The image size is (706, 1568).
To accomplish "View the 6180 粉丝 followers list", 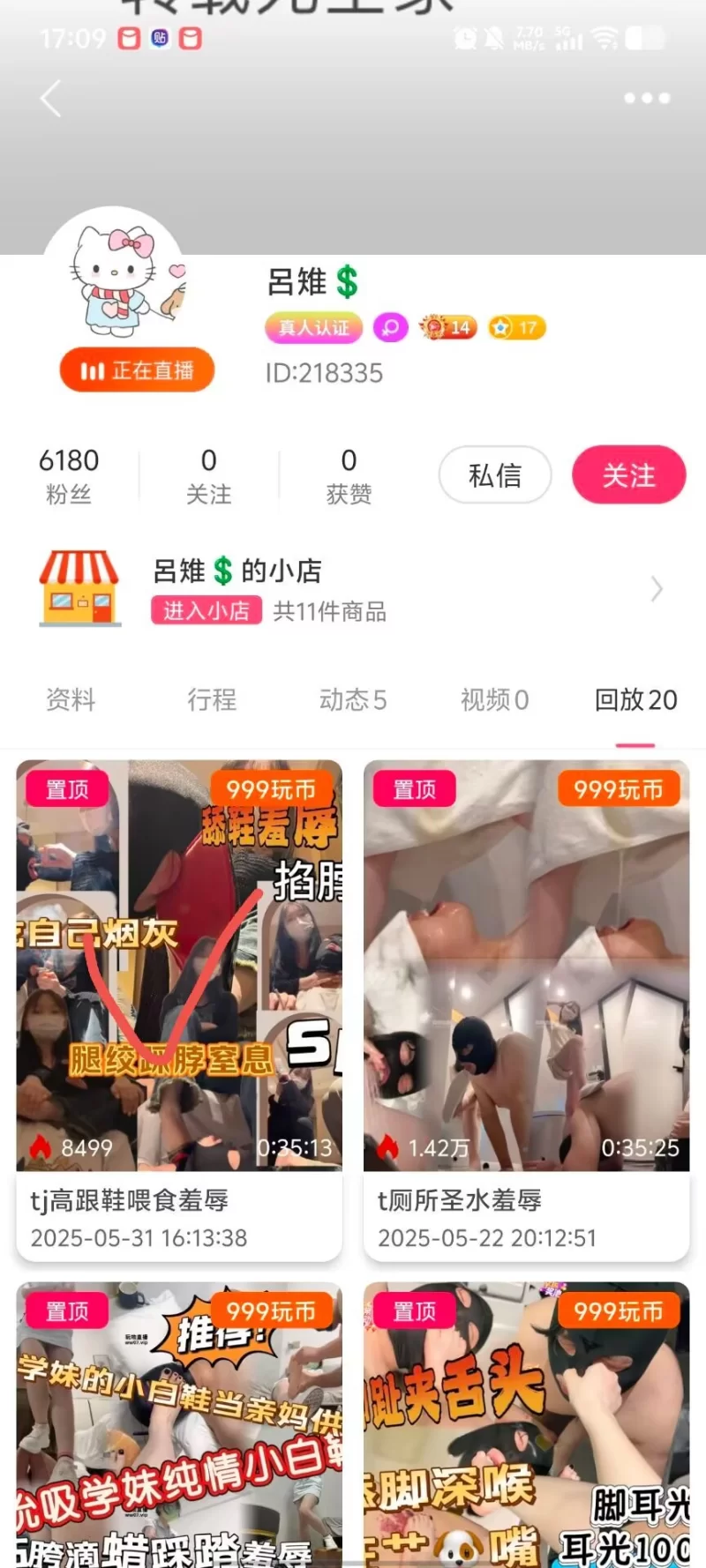I will pos(69,475).
